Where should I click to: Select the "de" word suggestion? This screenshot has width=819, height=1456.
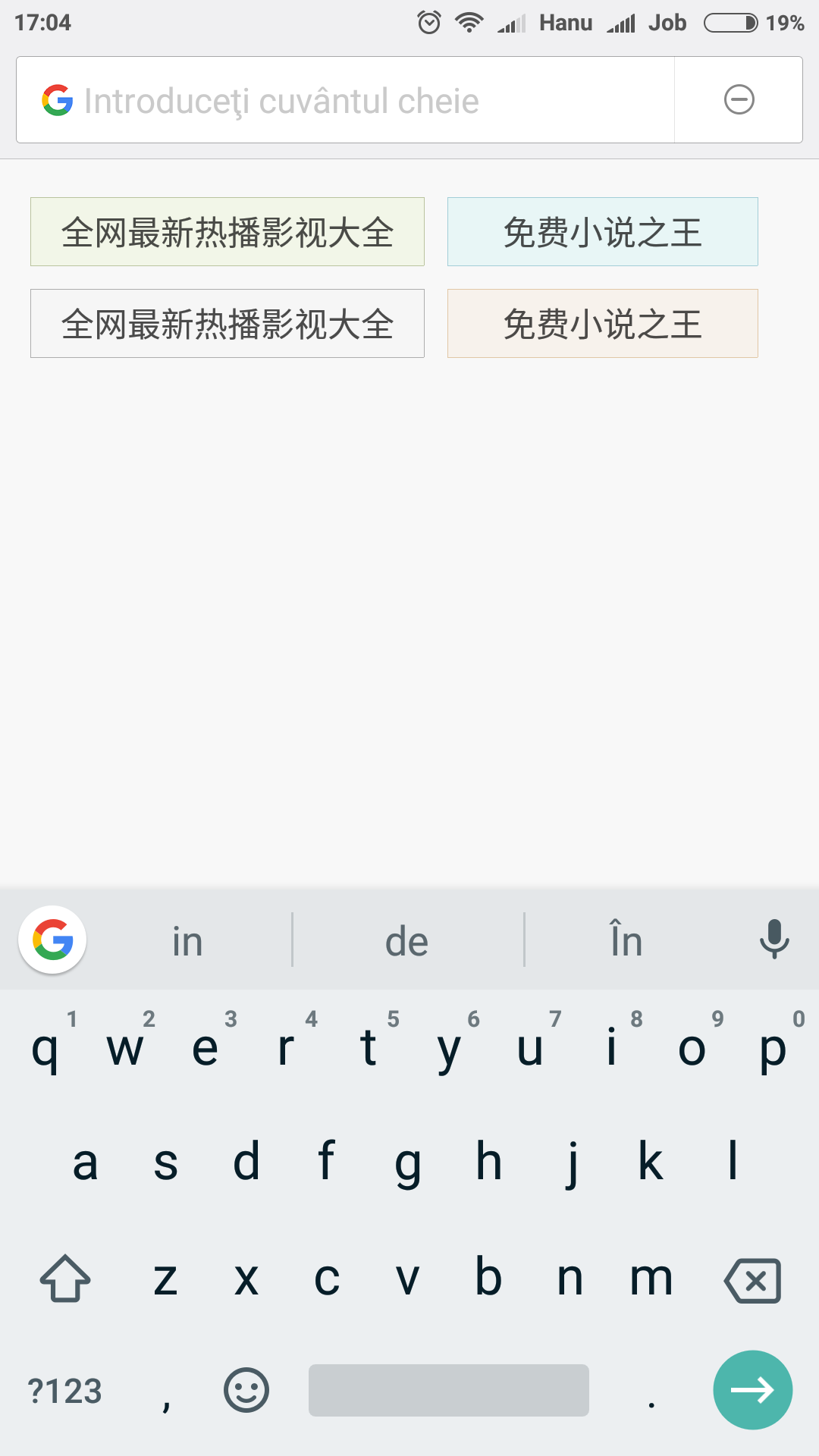coord(407,941)
